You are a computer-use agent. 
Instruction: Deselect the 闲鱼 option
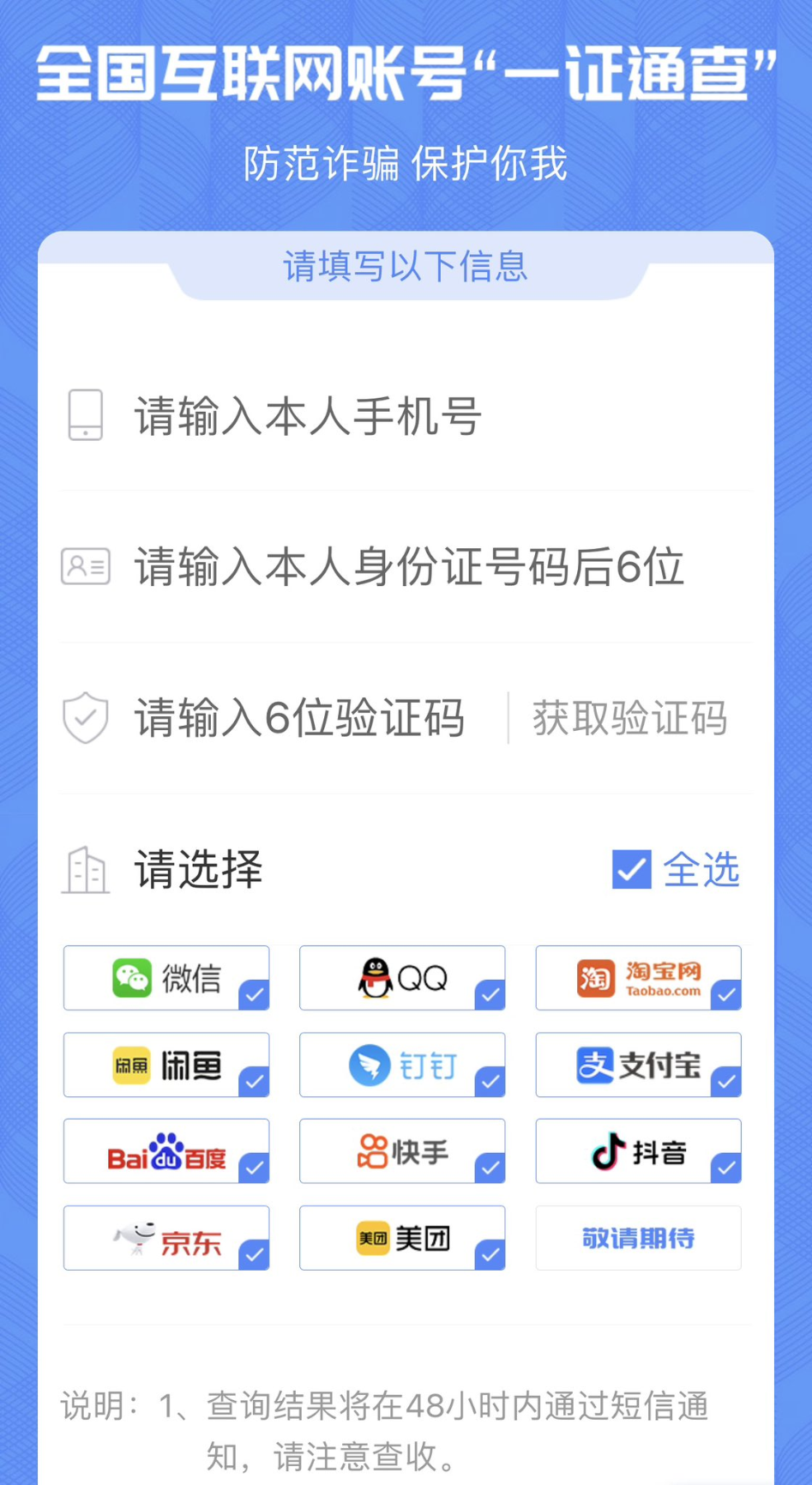(166, 1065)
